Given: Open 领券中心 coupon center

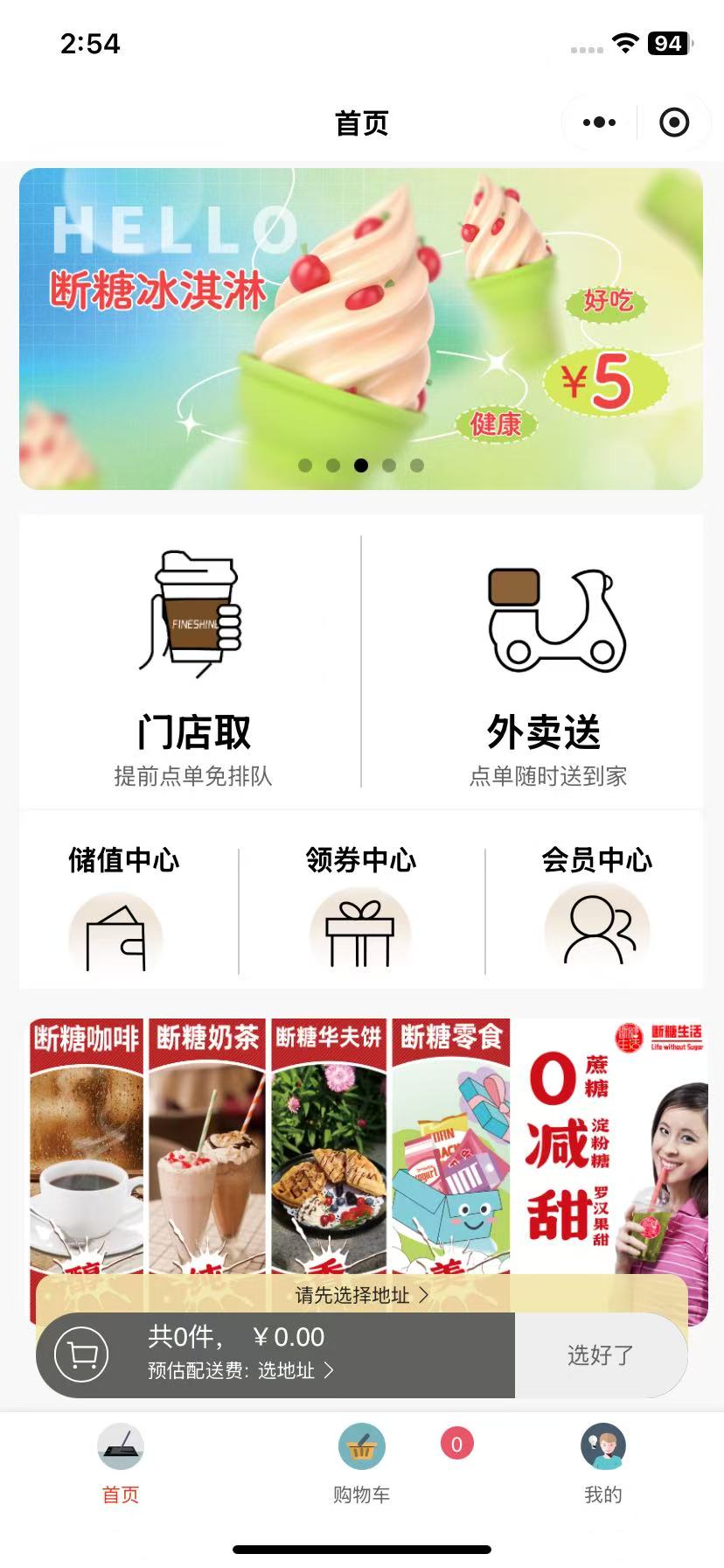Looking at the screenshot, I should pyautogui.click(x=361, y=906).
